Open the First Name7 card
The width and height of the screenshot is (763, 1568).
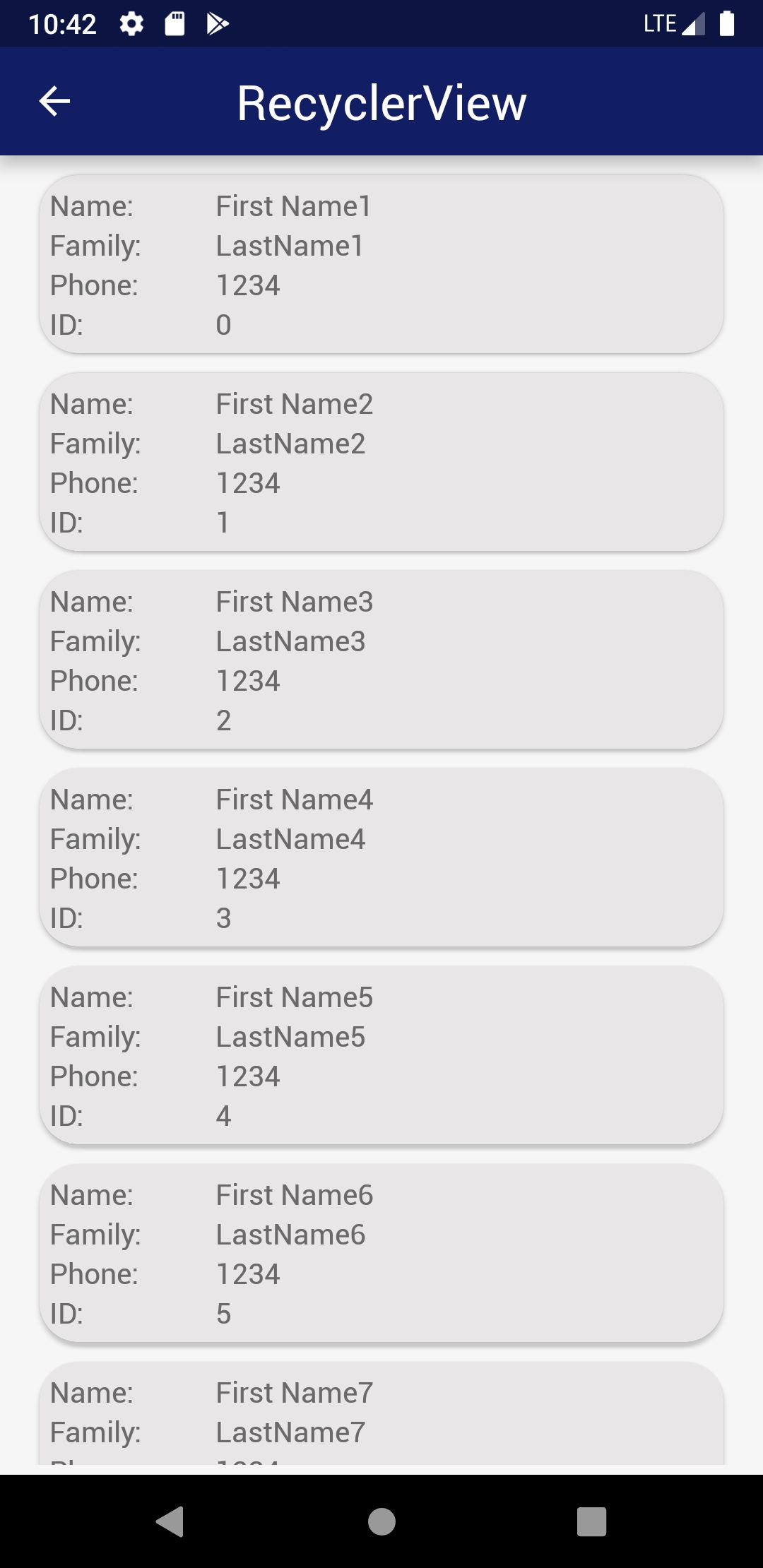coord(381,1414)
